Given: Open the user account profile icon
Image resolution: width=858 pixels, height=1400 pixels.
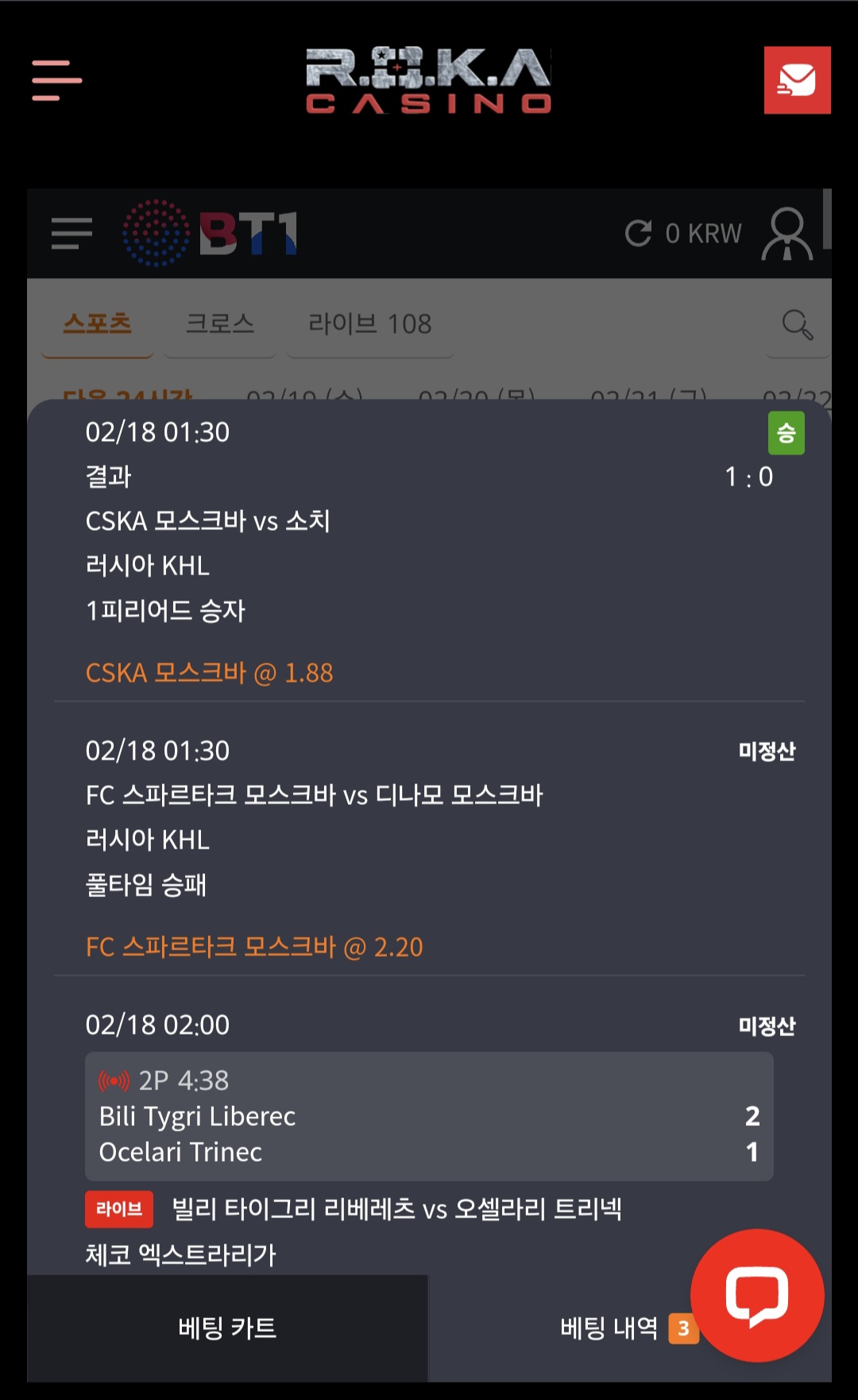Looking at the screenshot, I should pyautogui.click(x=786, y=234).
